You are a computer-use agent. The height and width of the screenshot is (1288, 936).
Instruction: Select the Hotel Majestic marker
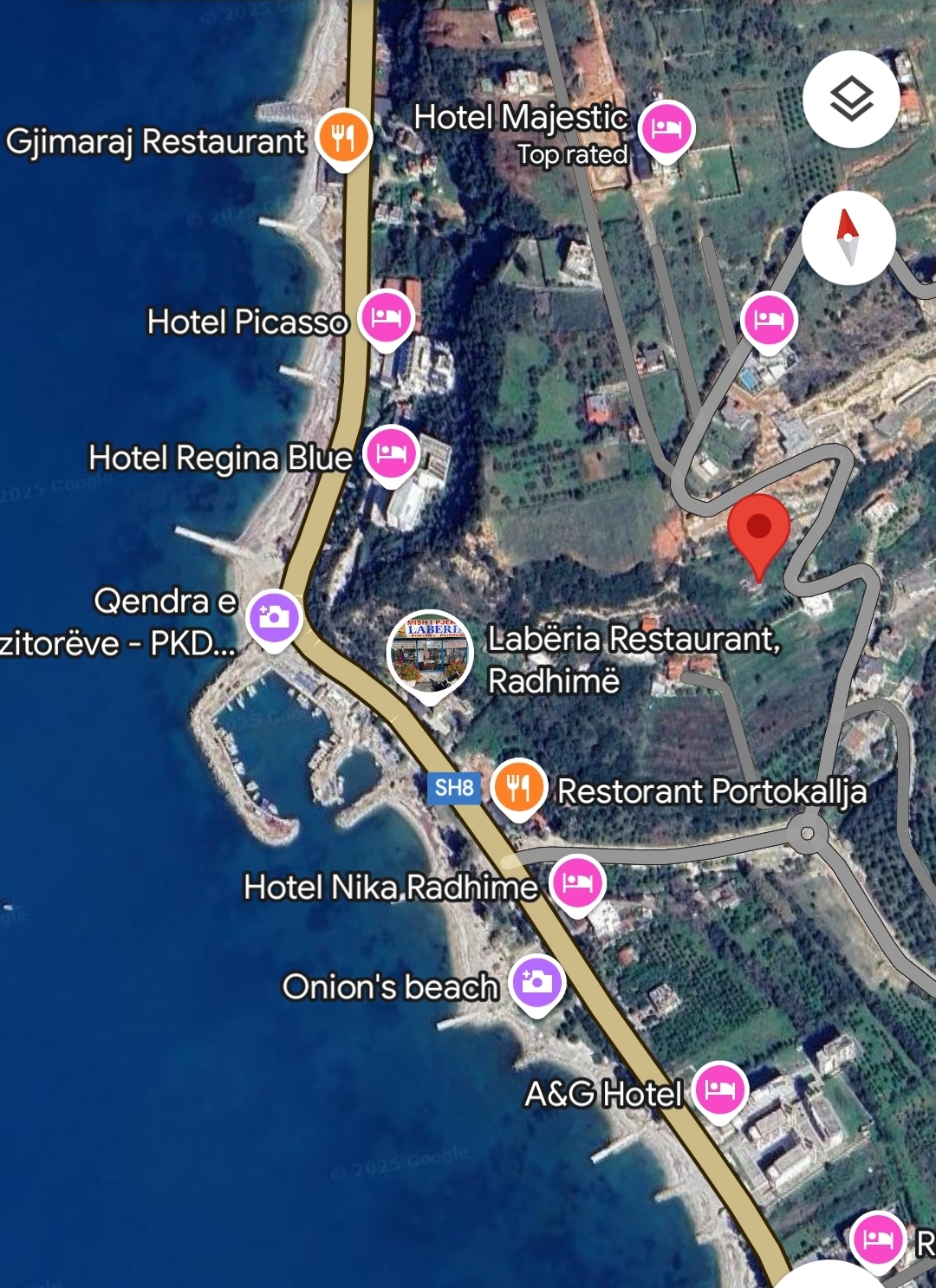(x=666, y=129)
